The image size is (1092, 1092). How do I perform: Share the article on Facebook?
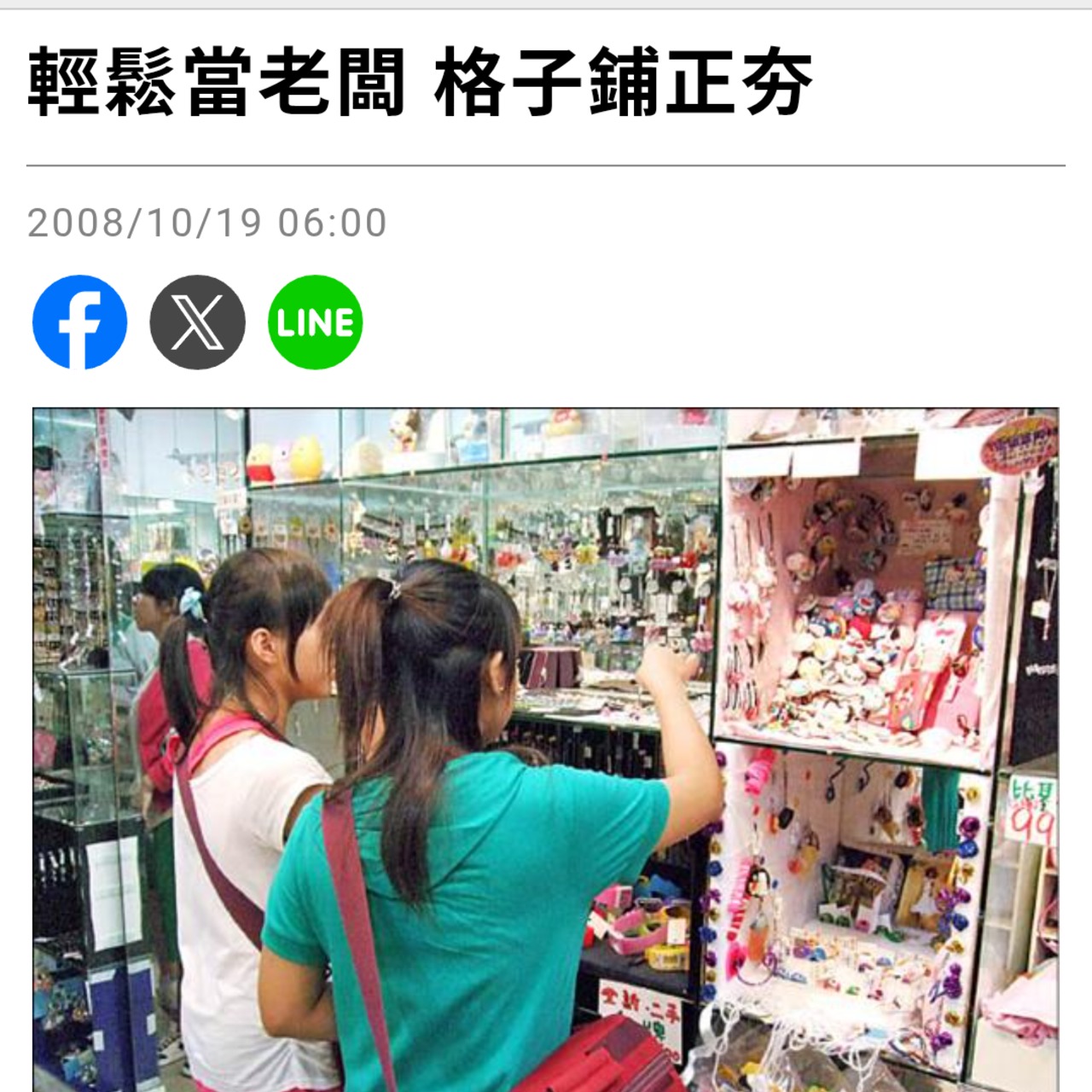79,322
